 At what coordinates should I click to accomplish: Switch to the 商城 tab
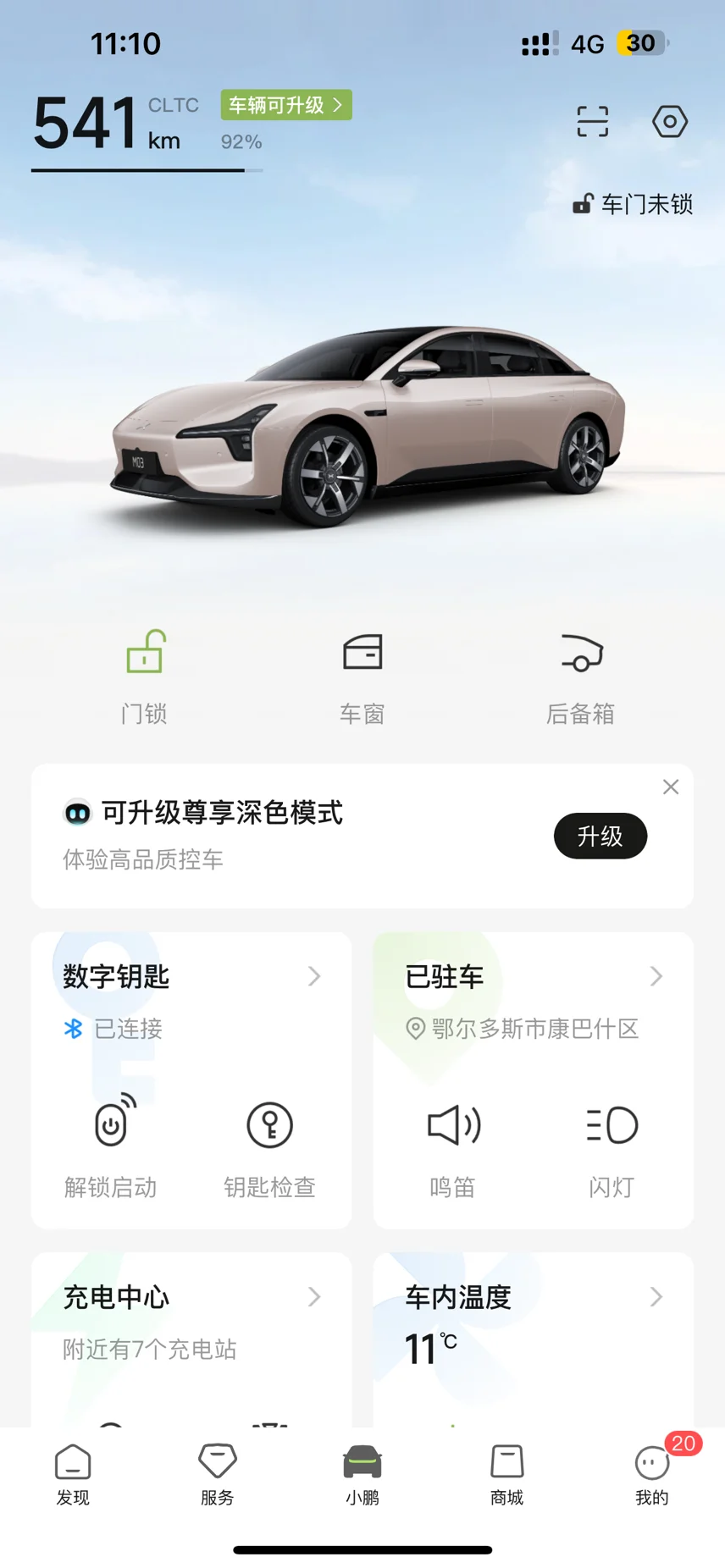point(507,1475)
